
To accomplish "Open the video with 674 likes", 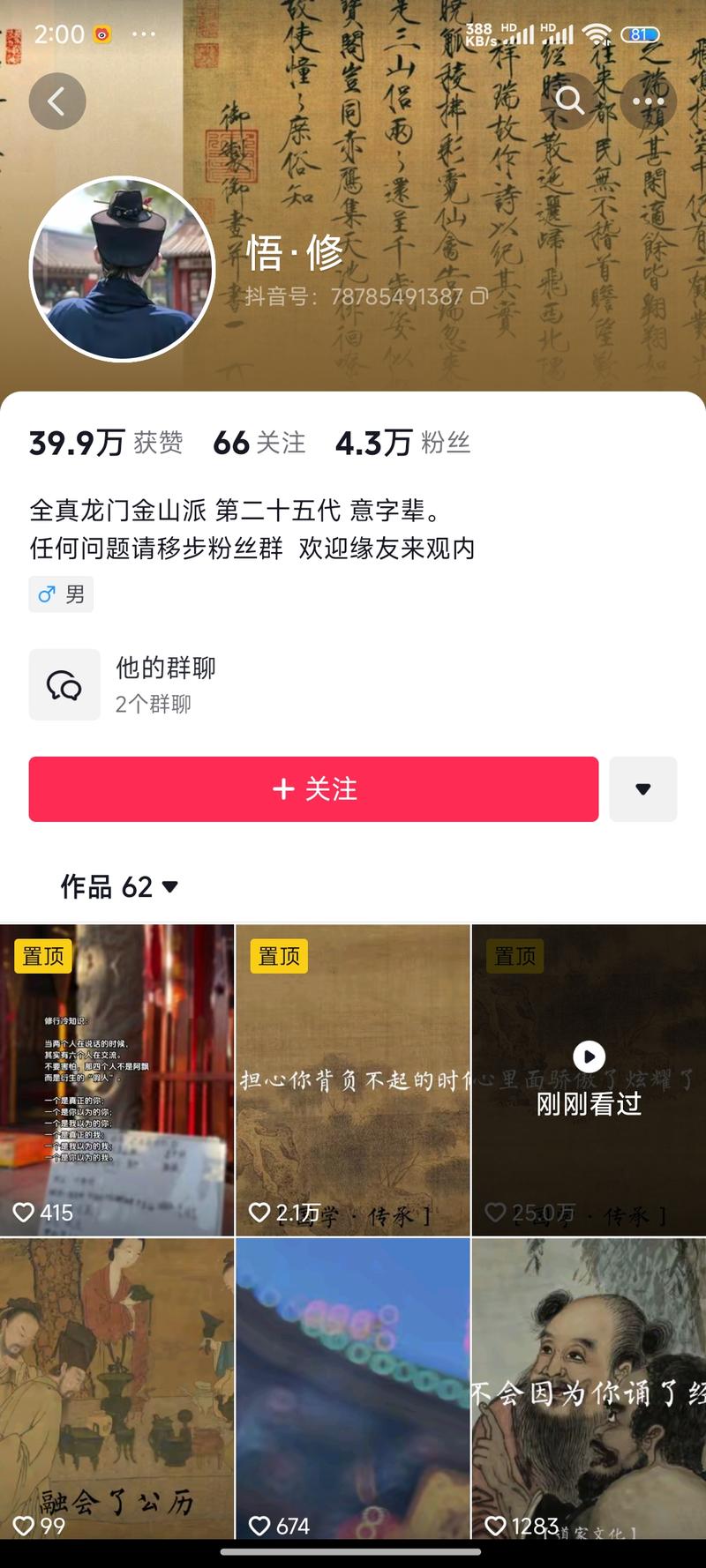I will point(352,1389).
